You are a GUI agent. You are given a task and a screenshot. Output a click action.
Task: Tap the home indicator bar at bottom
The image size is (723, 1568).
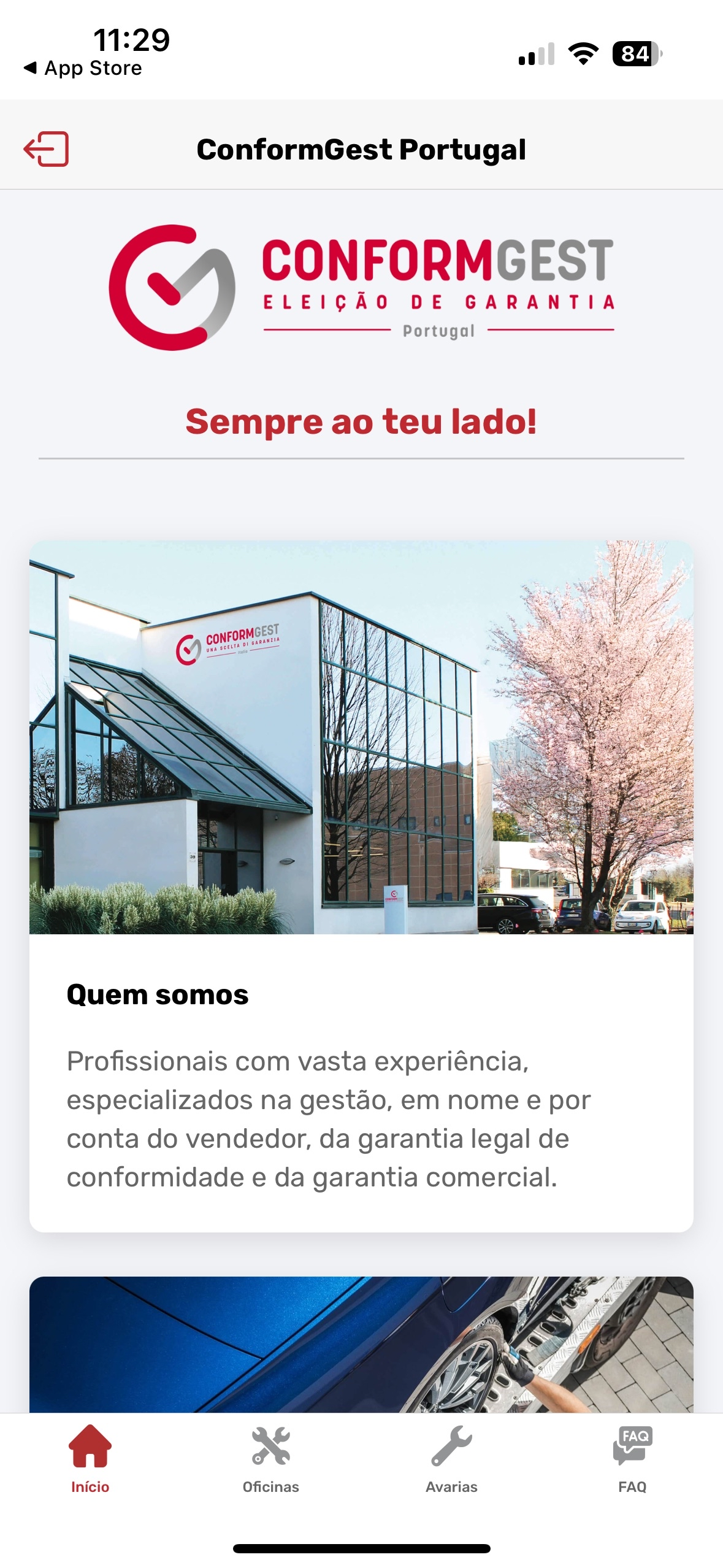pos(361,1547)
